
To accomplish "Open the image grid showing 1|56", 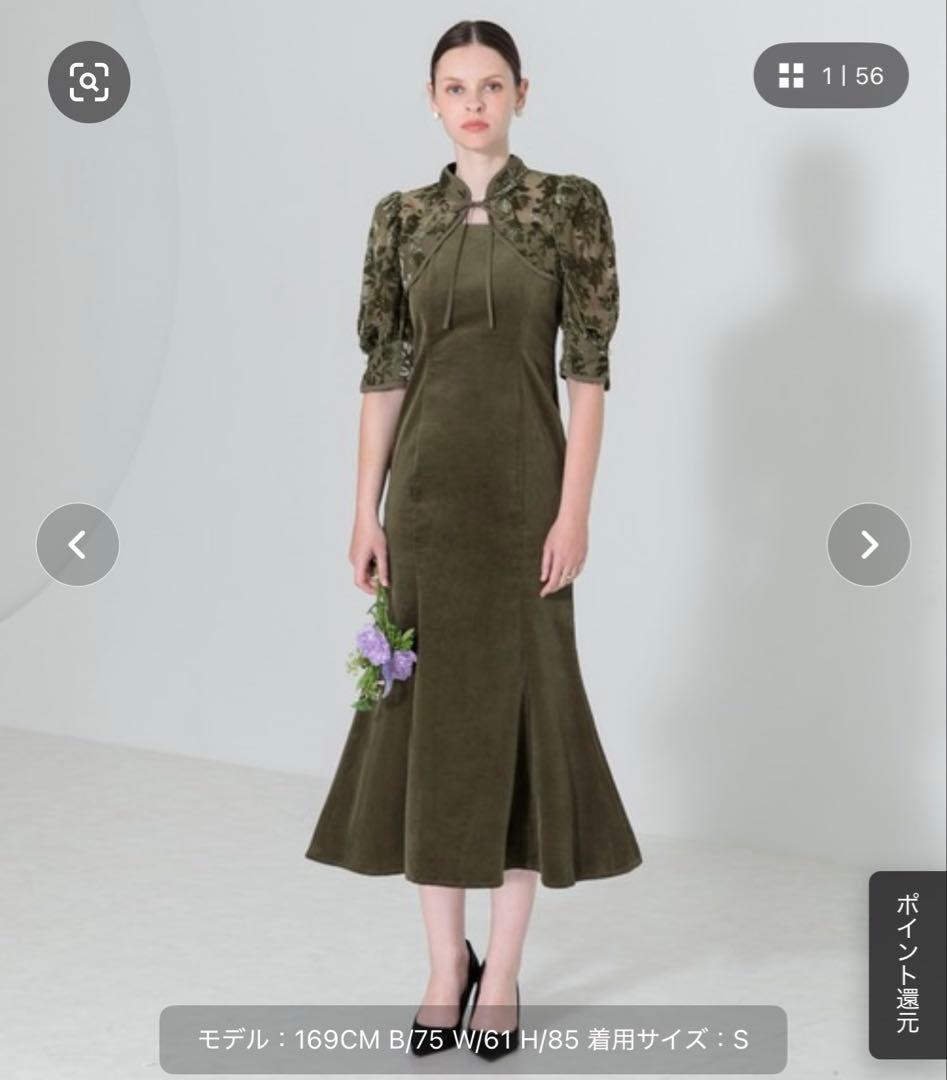I will (830, 75).
